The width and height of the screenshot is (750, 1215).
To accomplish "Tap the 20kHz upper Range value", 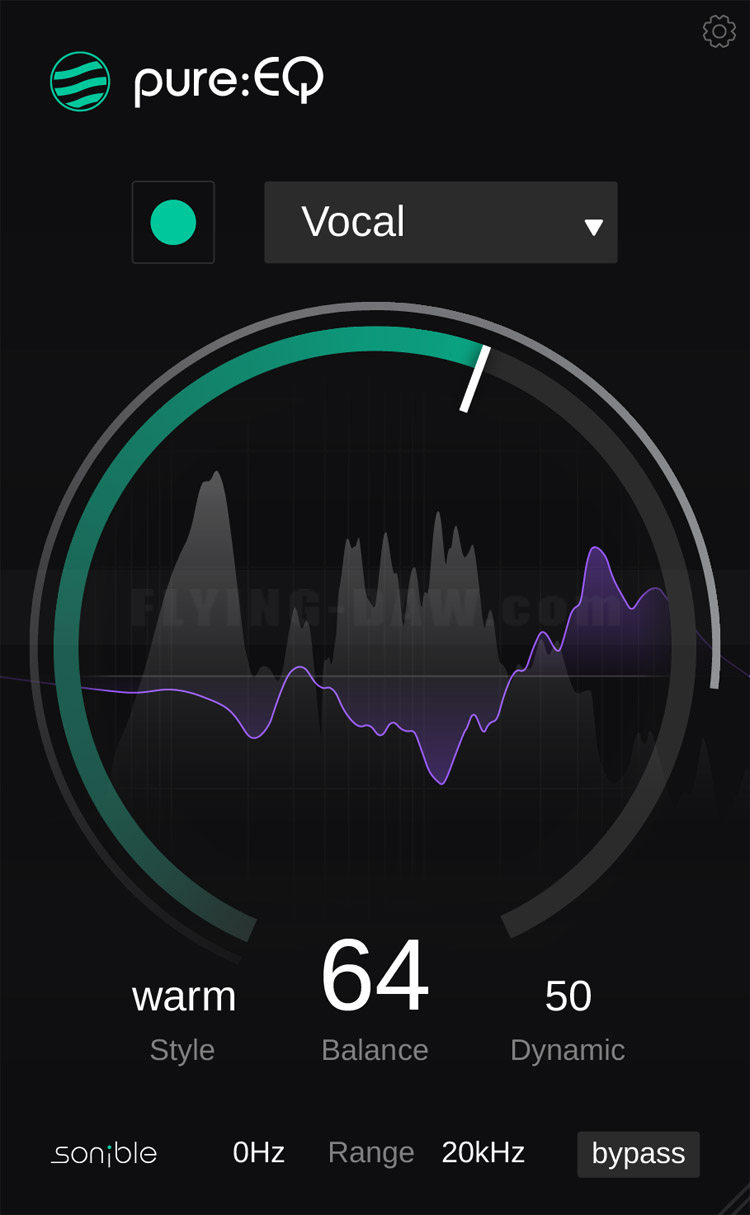I will pos(483,1153).
